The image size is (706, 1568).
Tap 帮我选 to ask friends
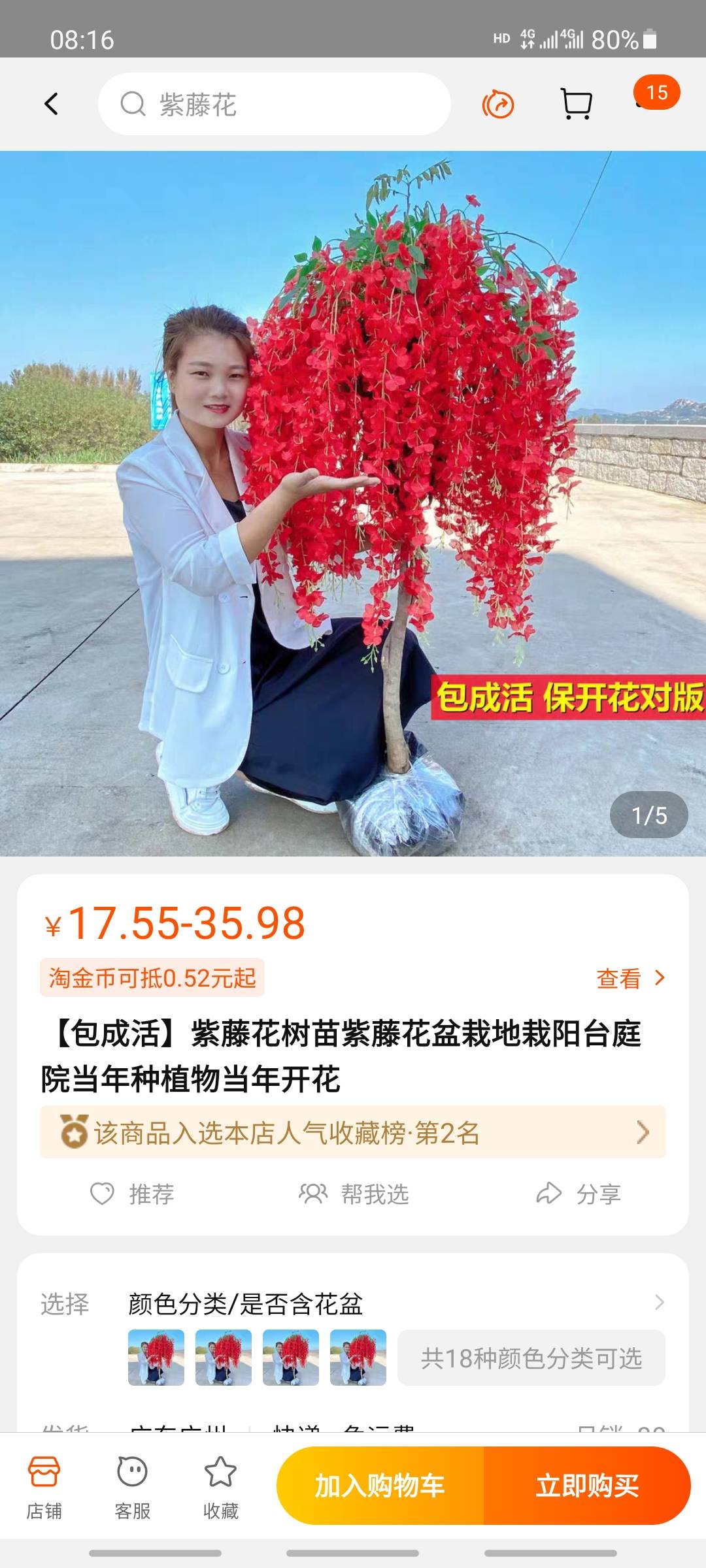point(354,1194)
